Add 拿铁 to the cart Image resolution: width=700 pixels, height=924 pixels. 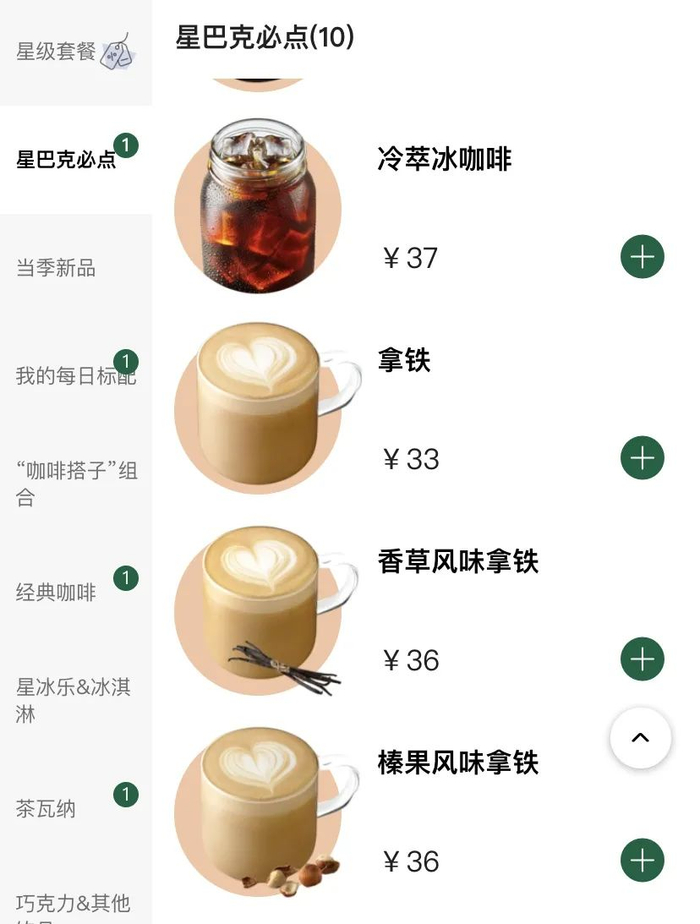pos(642,458)
